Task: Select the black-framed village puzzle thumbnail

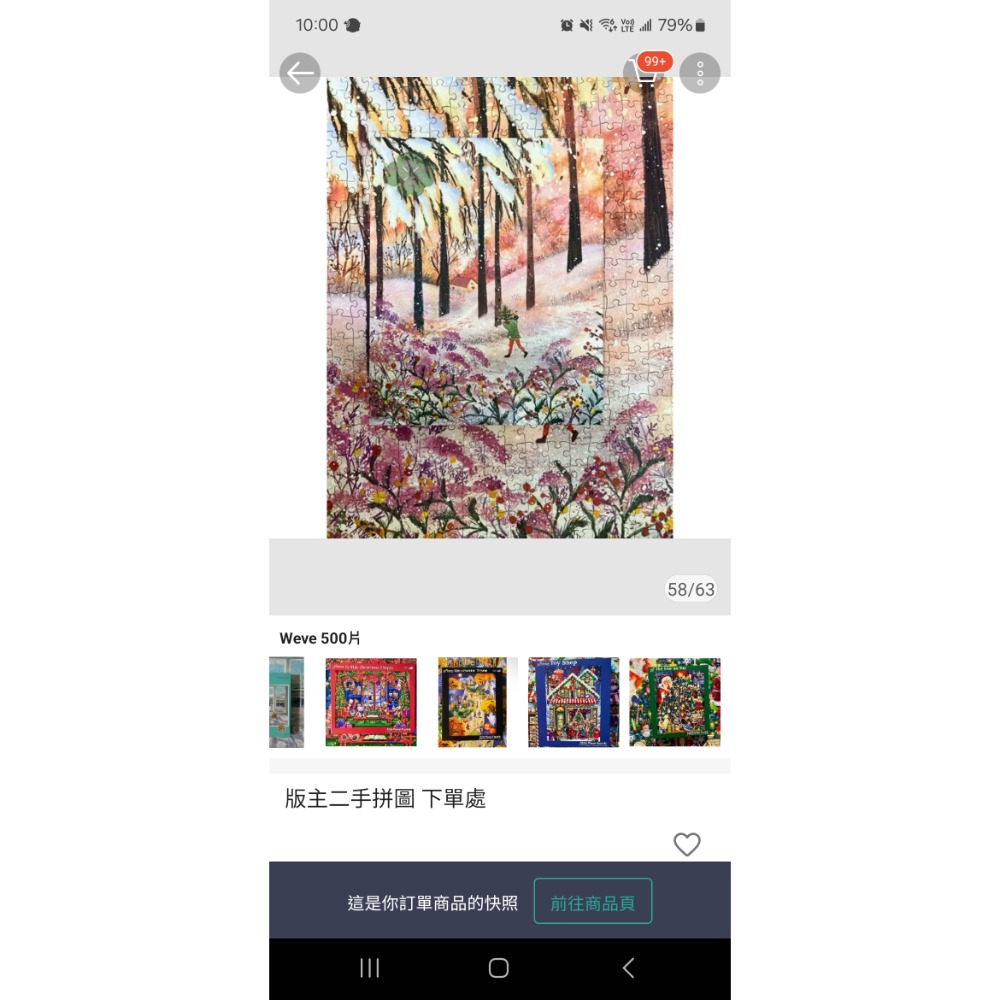Action: (473, 702)
